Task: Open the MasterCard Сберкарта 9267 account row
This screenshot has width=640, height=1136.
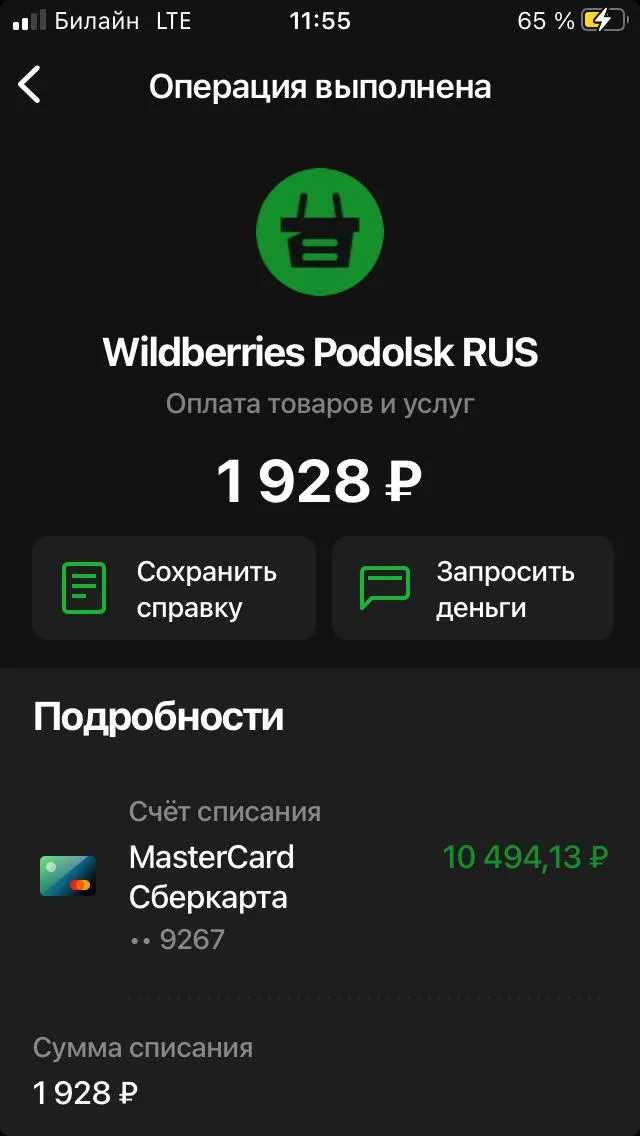Action: click(x=320, y=877)
